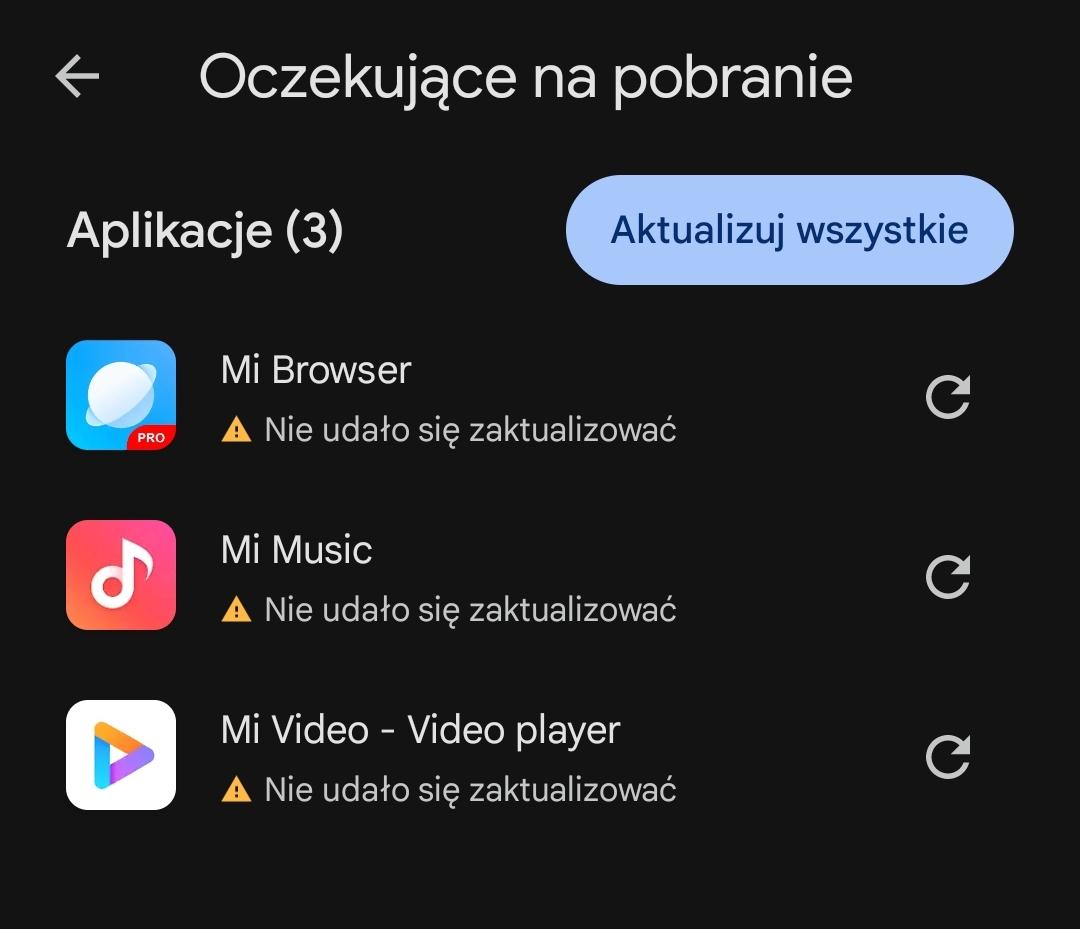Retry the update for Mi Music

click(x=947, y=577)
